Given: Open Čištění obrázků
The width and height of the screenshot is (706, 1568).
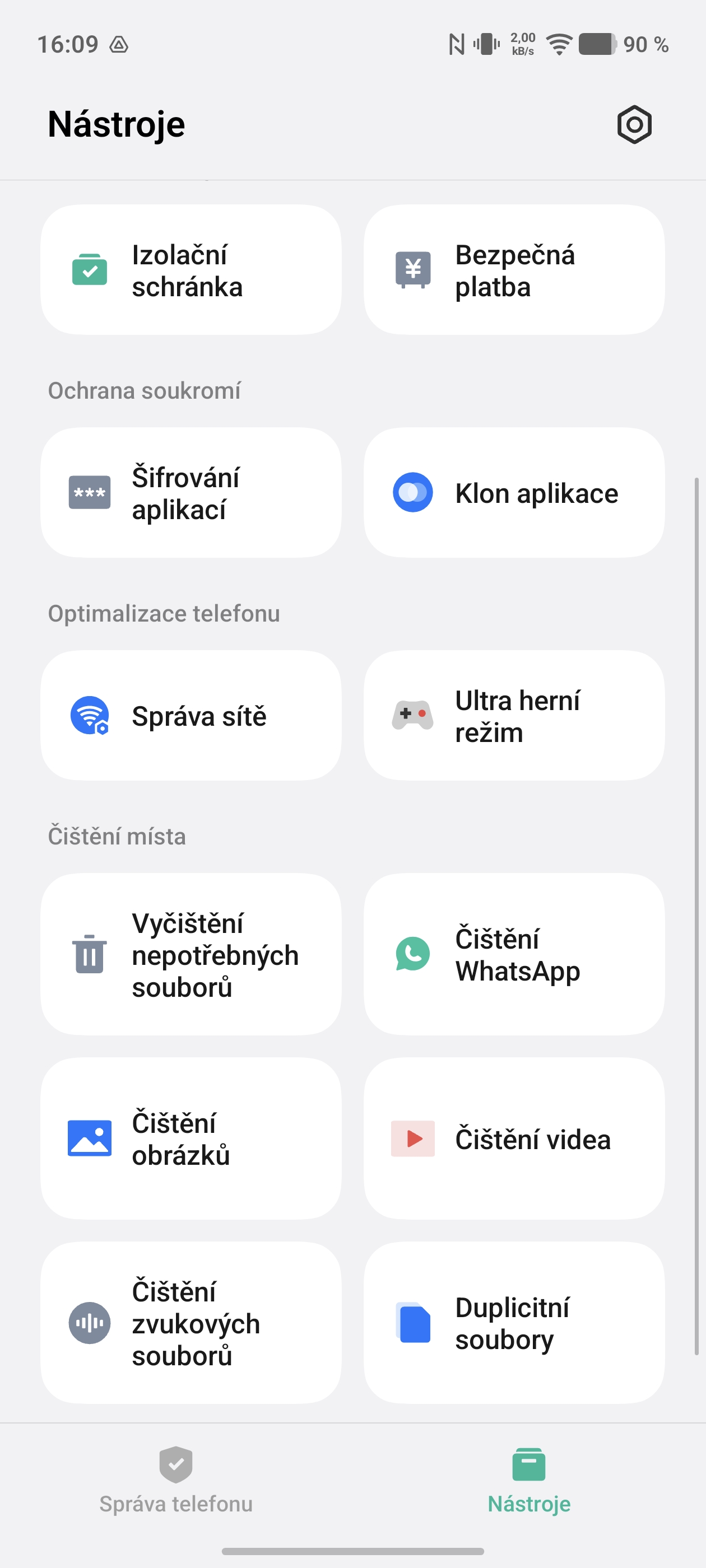Looking at the screenshot, I should 191,1138.
